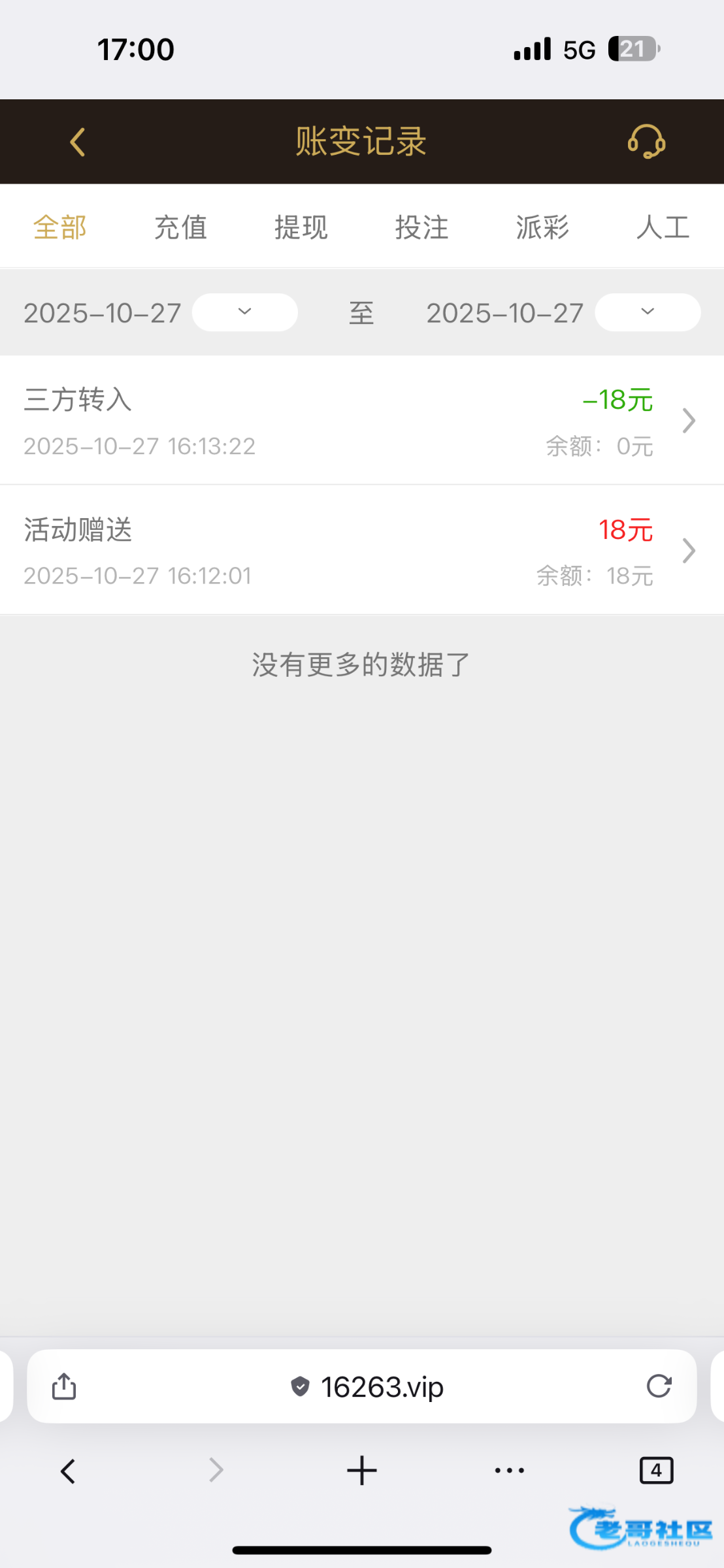Switch to the 派彩 tab
Image resolution: width=724 pixels, height=1568 pixels.
[542, 227]
